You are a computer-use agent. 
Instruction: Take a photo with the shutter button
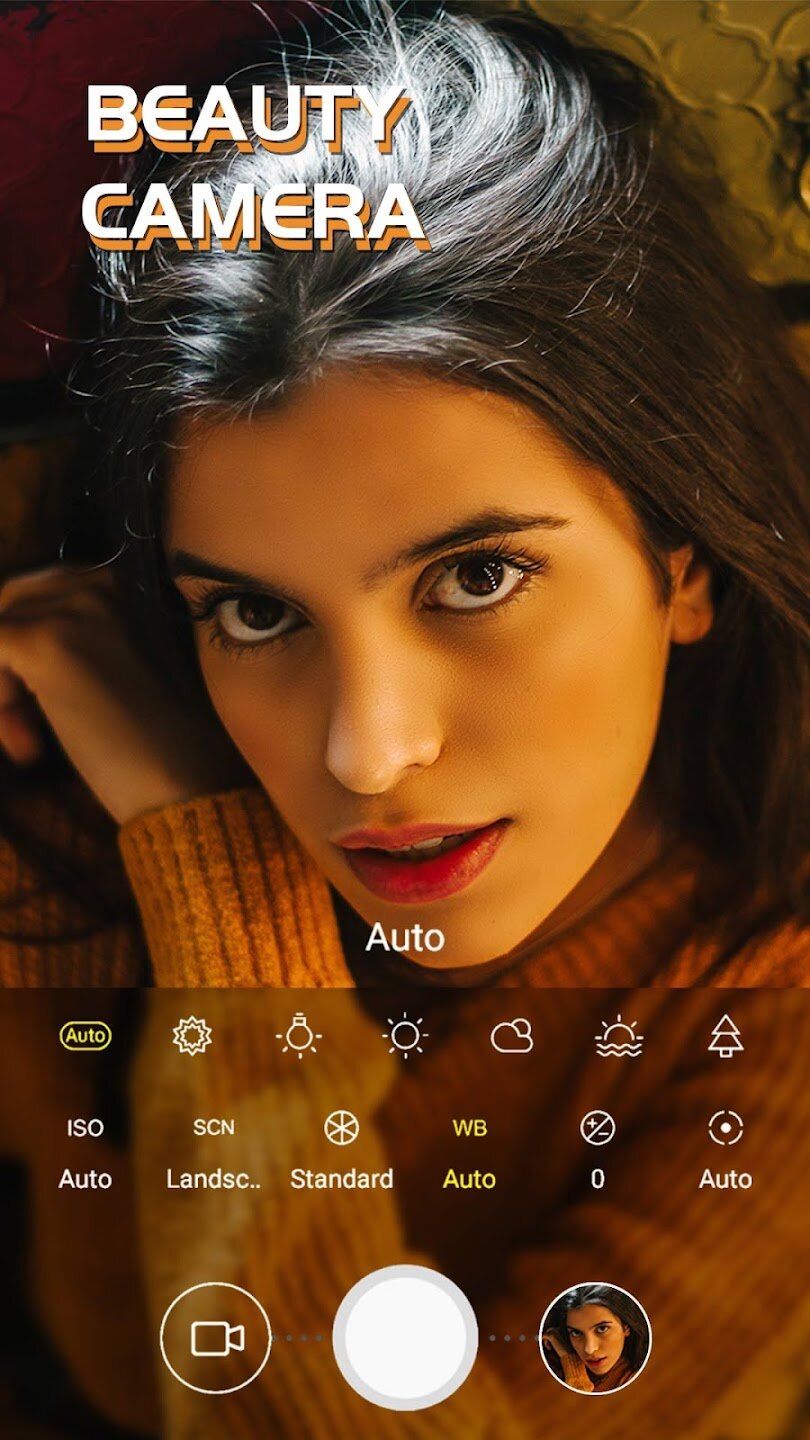coord(405,1337)
